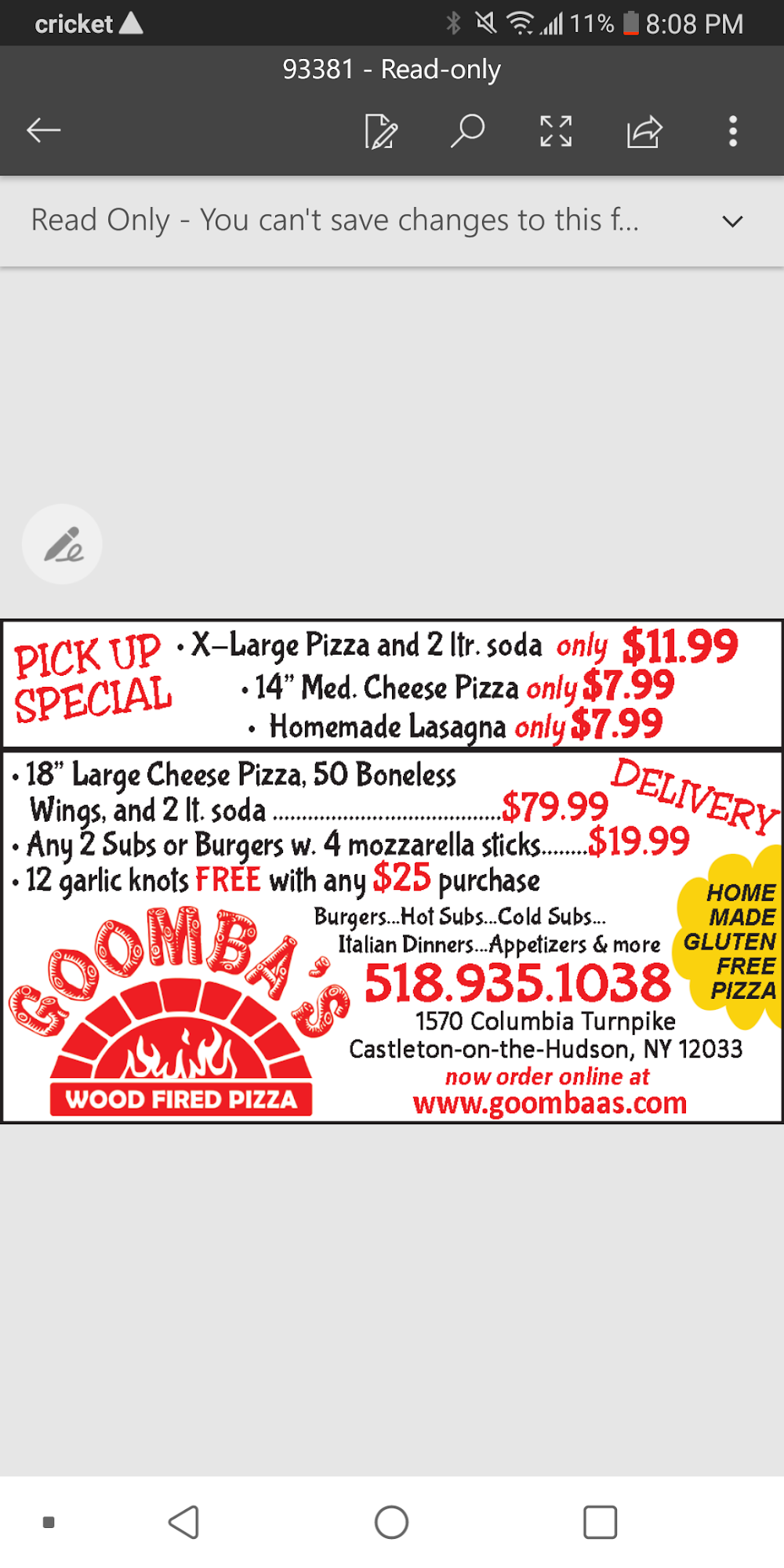This screenshot has height=1568, width=784.
Task: Open the edit document pencil tool
Action: [x=381, y=131]
